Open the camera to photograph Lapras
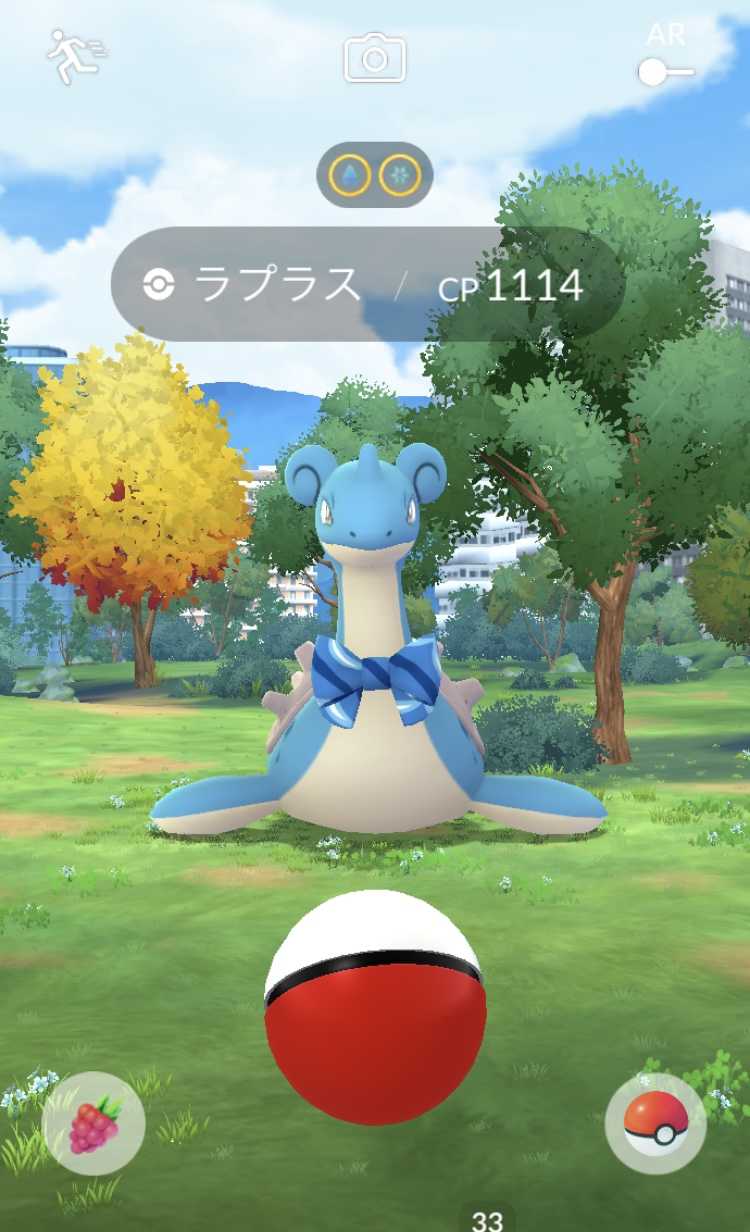The height and width of the screenshot is (1232, 750). 375,57
